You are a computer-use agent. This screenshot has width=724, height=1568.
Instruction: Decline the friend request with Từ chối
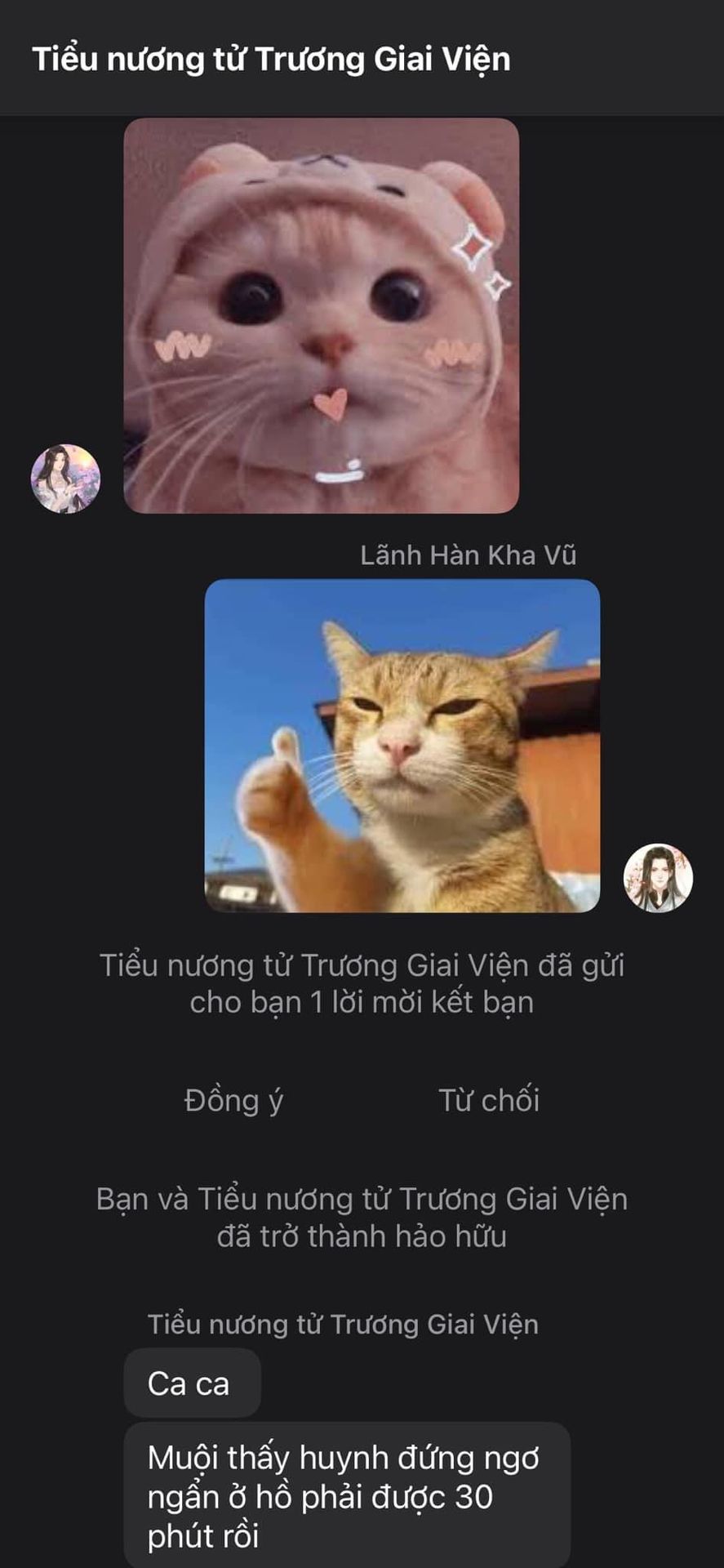pyautogui.click(x=489, y=1100)
